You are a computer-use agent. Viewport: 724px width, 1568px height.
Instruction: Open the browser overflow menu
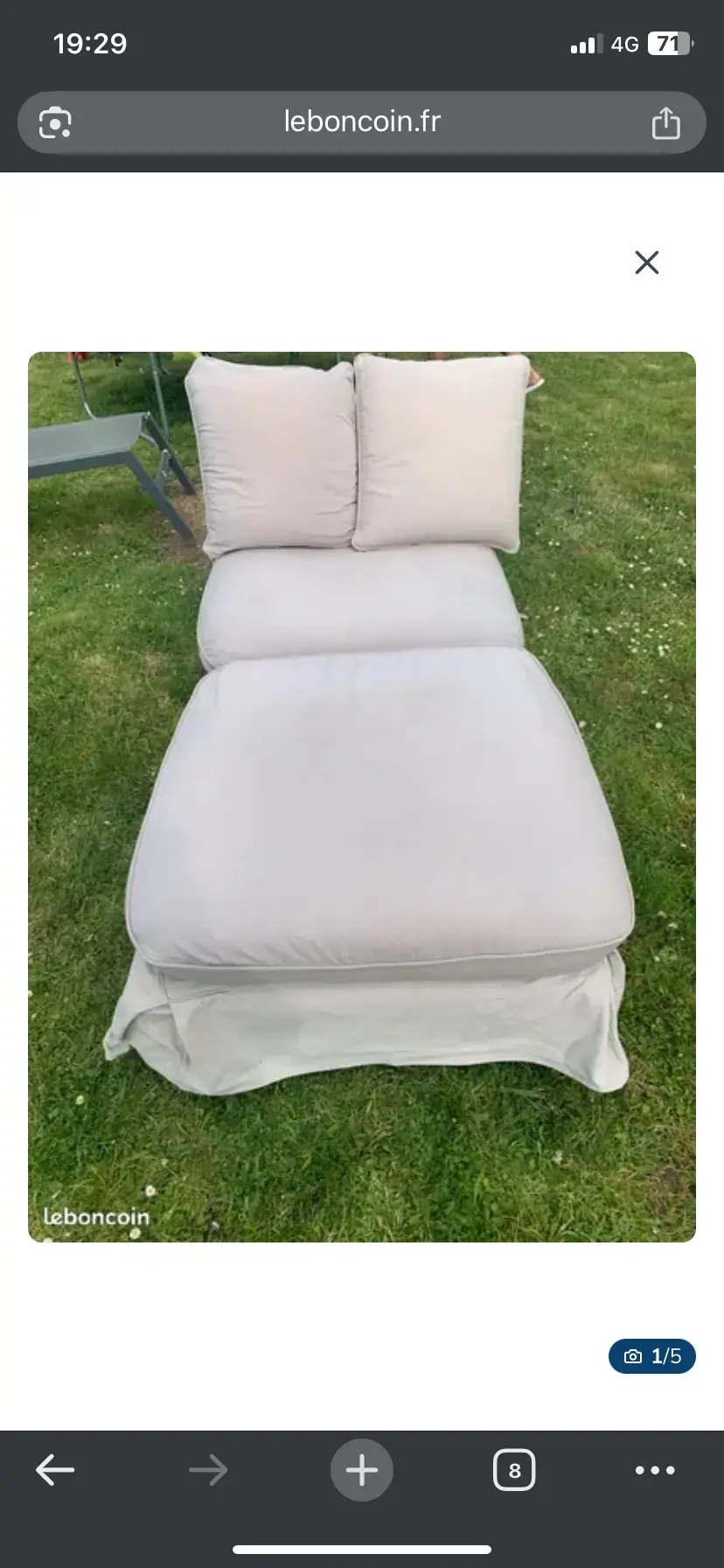pos(655,1470)
